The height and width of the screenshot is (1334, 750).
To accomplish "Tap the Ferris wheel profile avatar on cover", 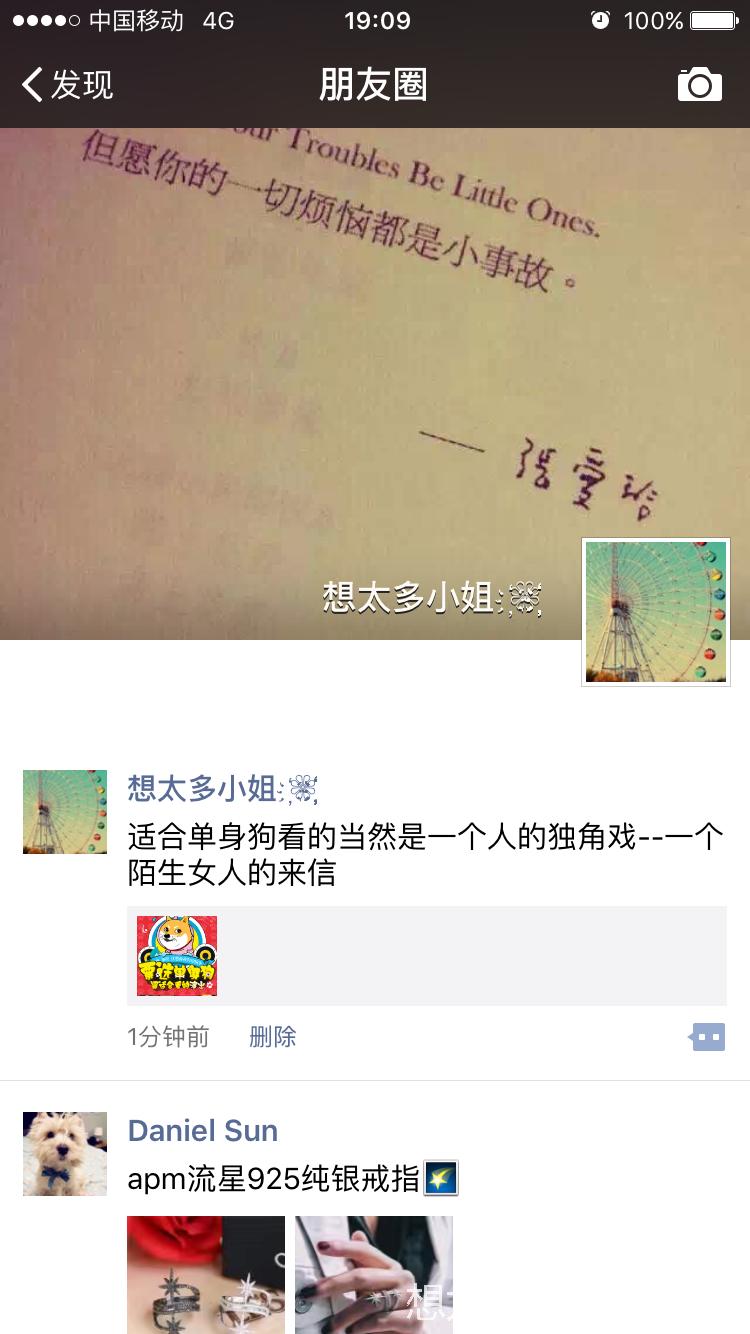I will tap(656, 612).
